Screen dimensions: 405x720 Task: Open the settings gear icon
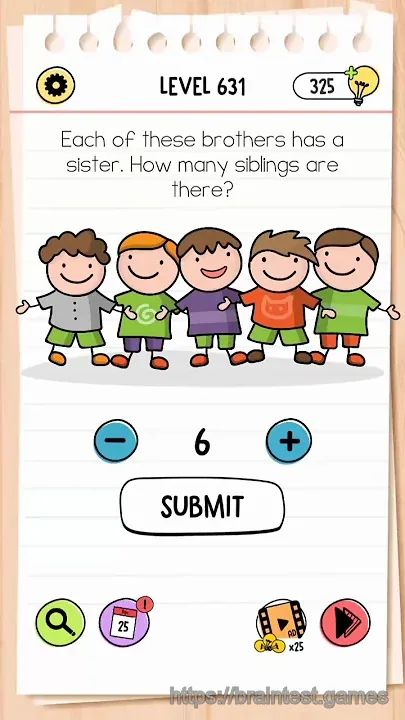click(x=56, y=85)
